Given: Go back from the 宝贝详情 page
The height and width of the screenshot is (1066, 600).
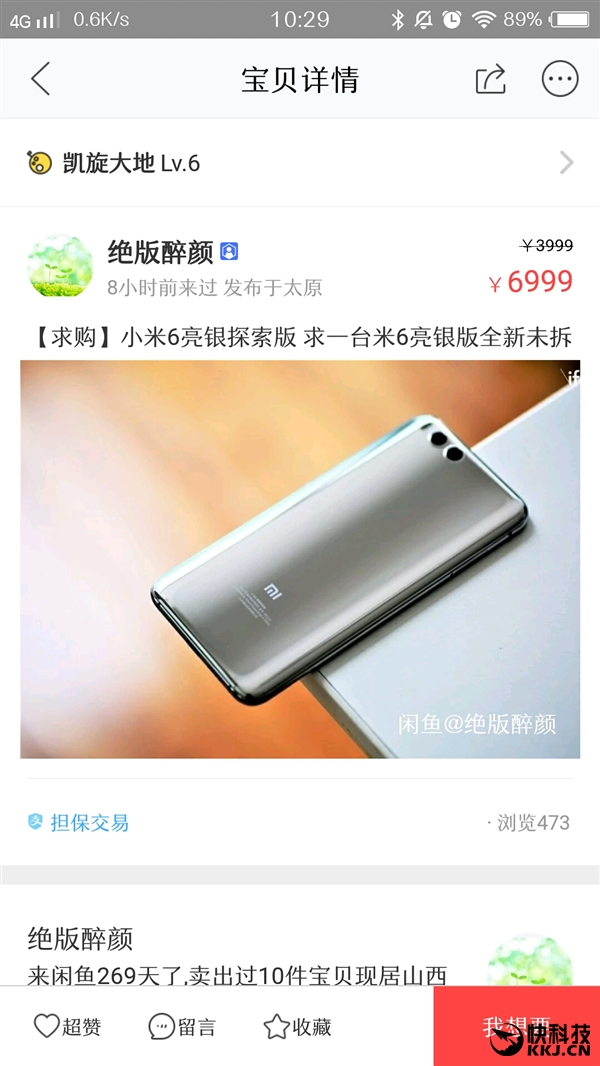Looking at the screenshot, I should [40, 79].
